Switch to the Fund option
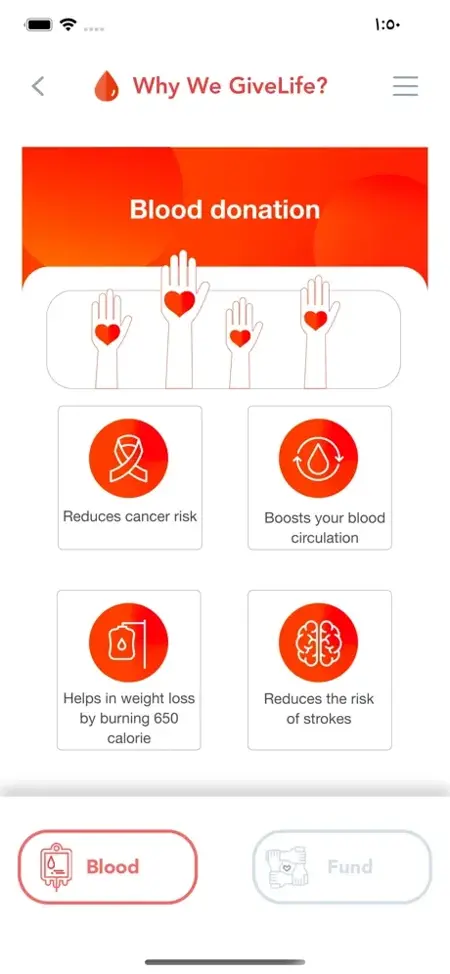 (342, 867)
